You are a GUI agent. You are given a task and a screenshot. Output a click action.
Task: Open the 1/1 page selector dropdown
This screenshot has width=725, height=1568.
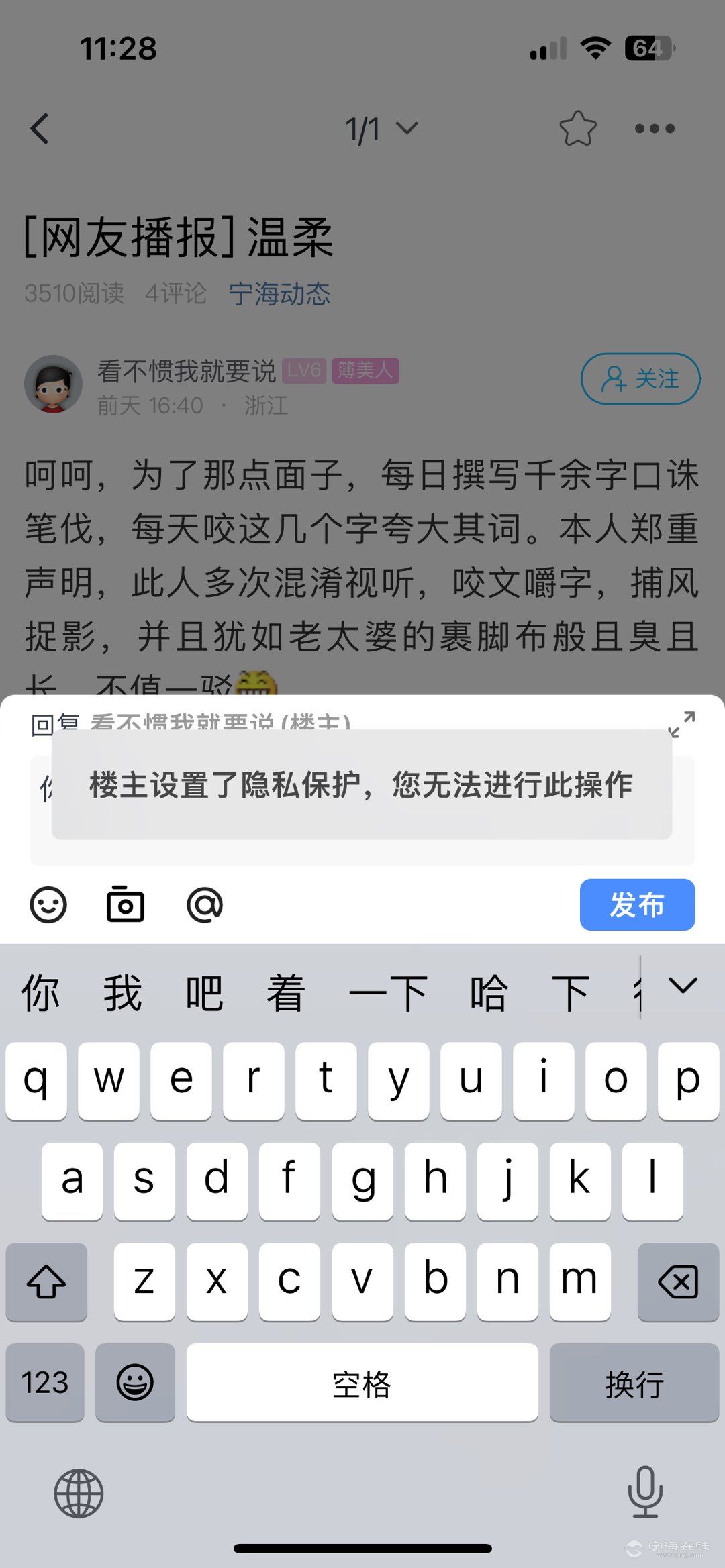pyautogui.click(x=381, y=129)
